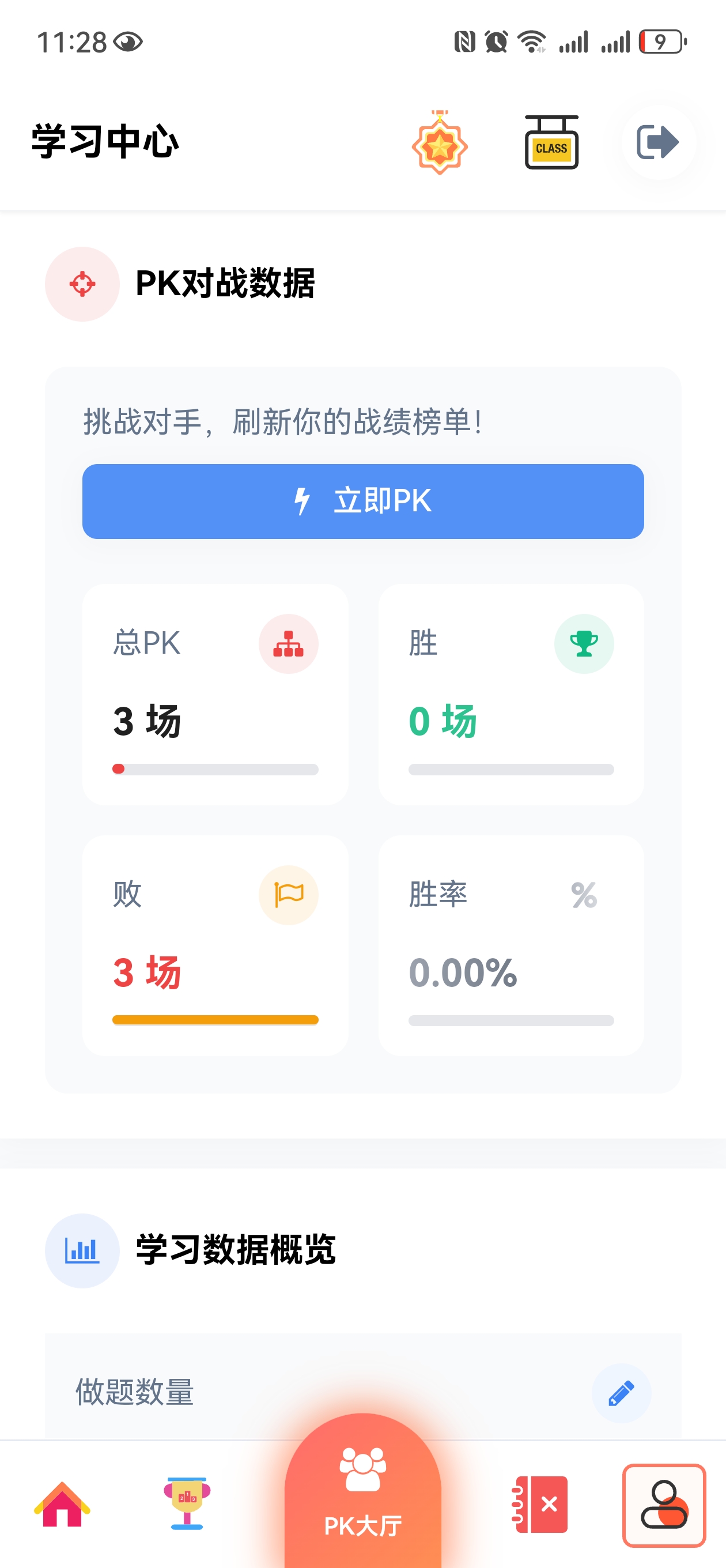
Task: Switch to the profile tab
Action: tap(664, 1505)
